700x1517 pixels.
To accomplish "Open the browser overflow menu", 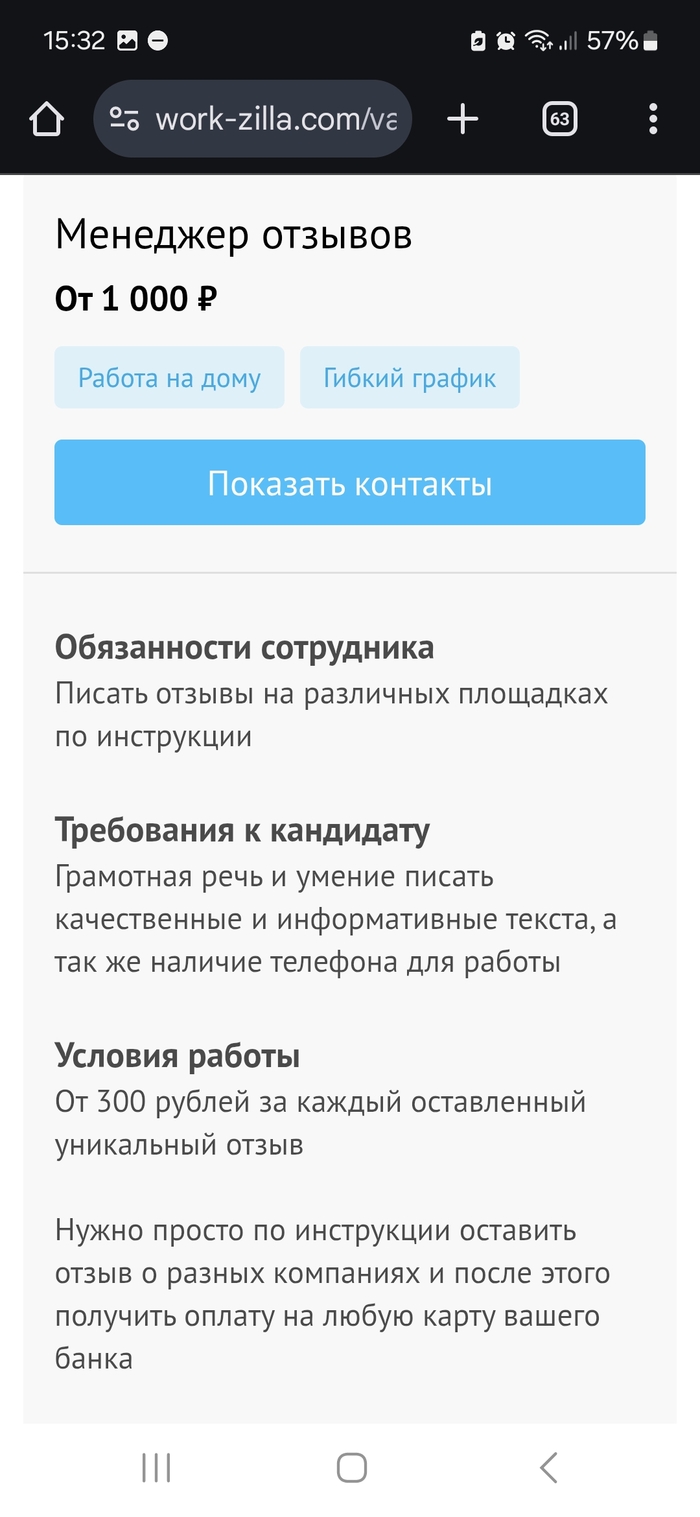I will tap(652, 120).
